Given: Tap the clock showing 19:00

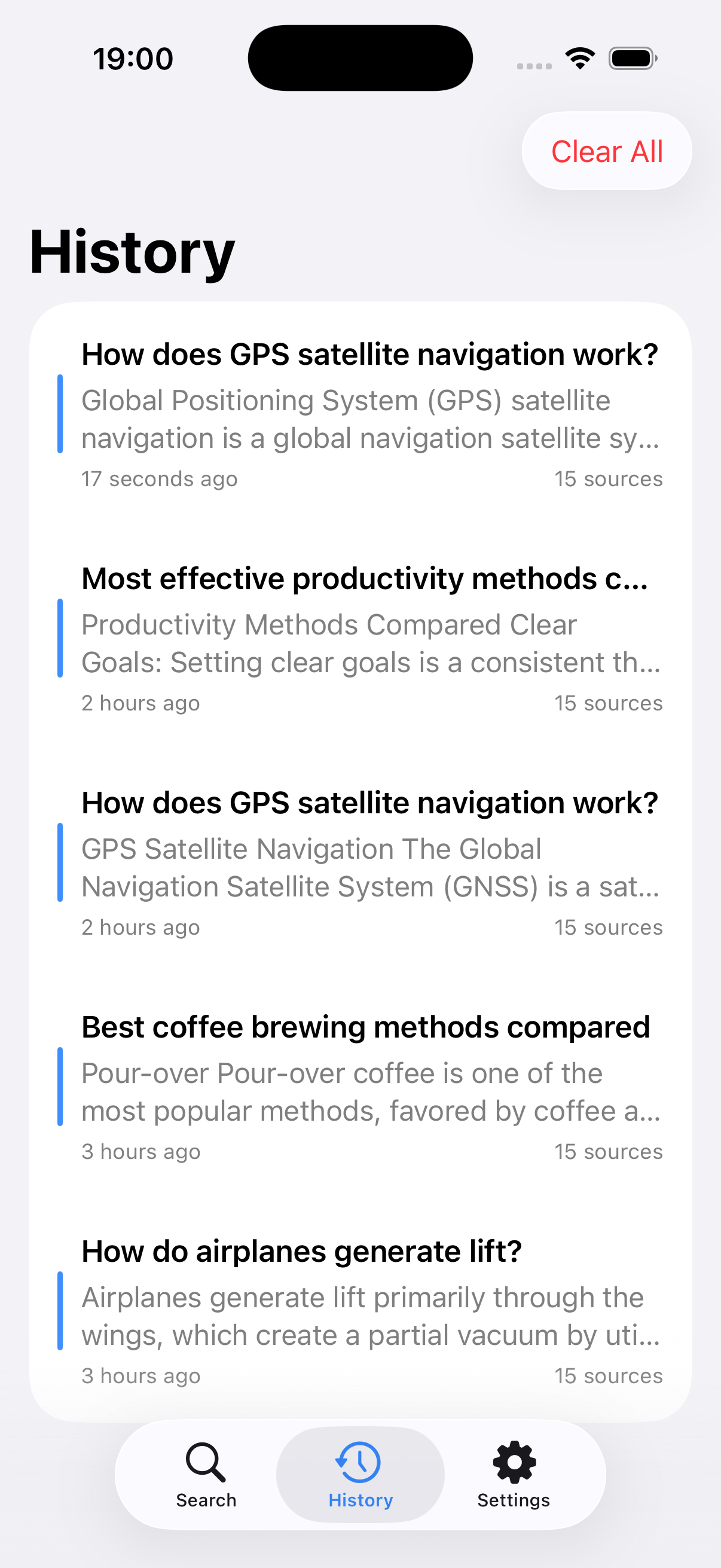Looking at the screenshot, I should [133, 58].
